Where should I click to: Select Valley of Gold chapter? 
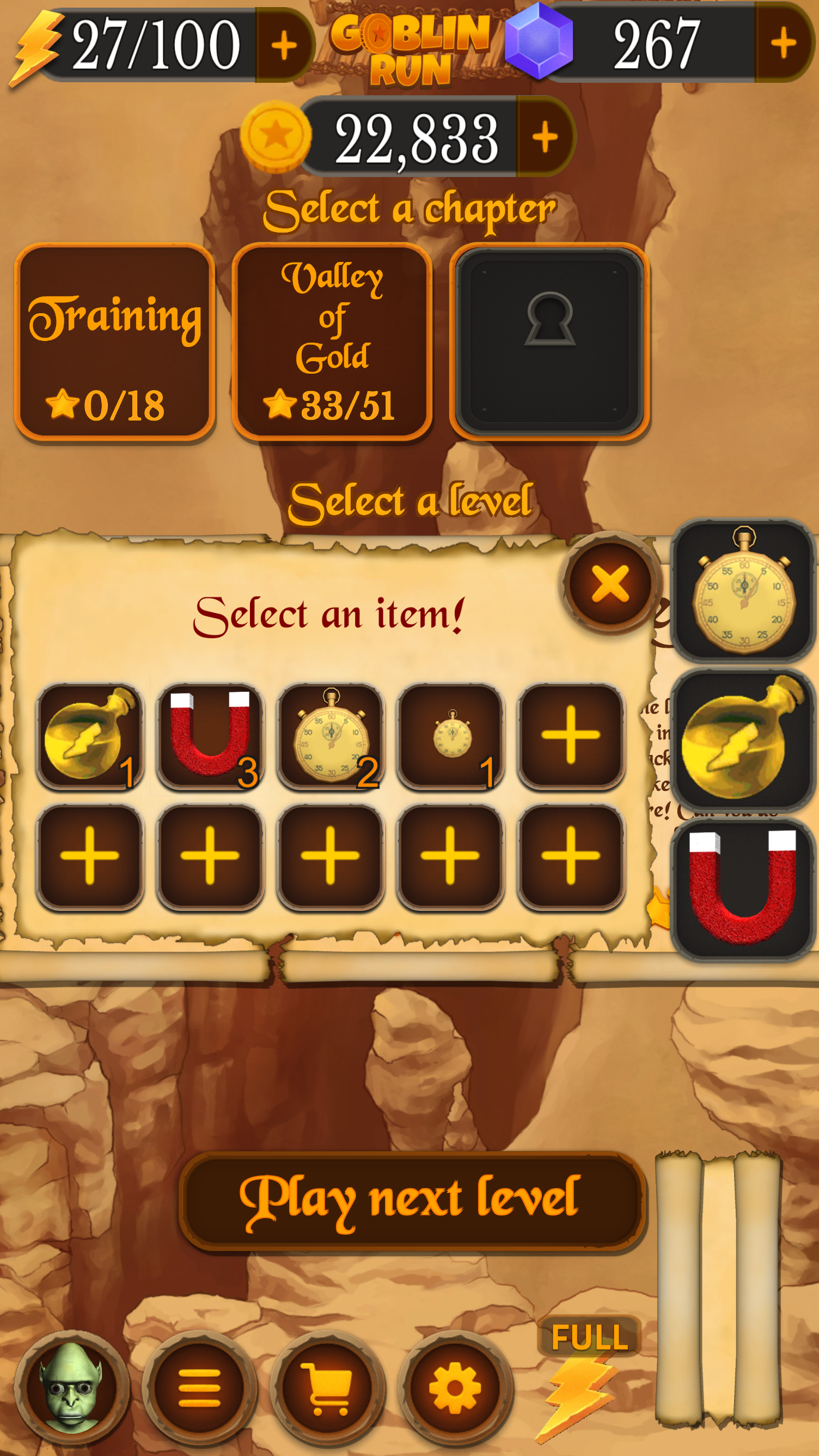pyautogui.click(x=332, y=342)
